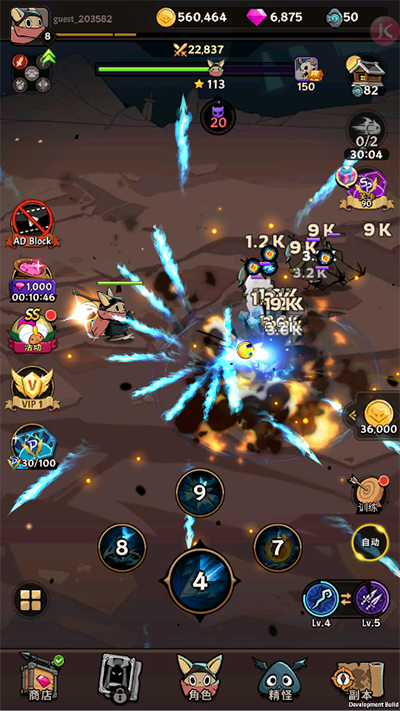400x711 pixels.
Task: Trigger the skill marked 9
Action: click(200, 493)
